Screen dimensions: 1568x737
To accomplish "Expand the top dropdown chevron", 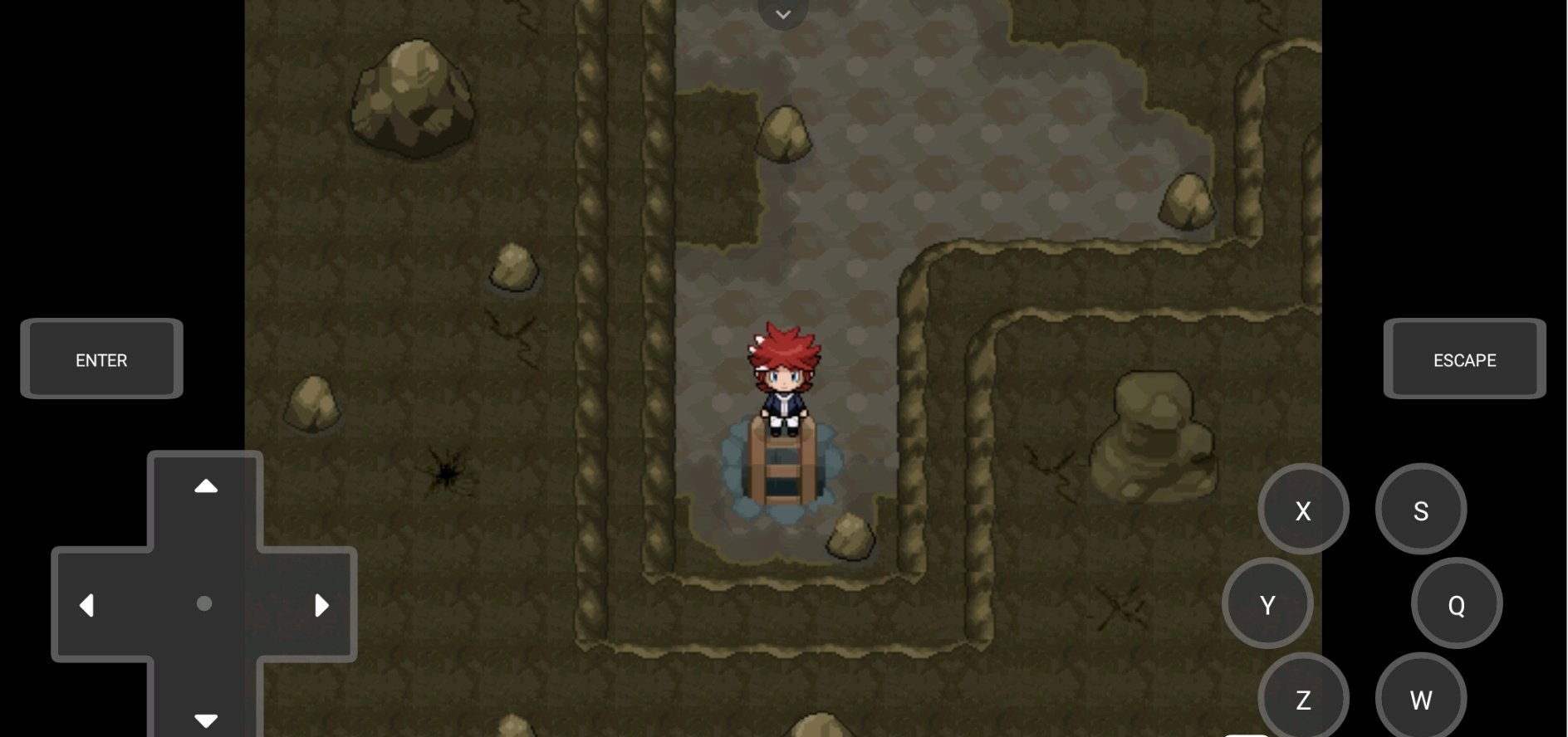I will click(782, 13).
